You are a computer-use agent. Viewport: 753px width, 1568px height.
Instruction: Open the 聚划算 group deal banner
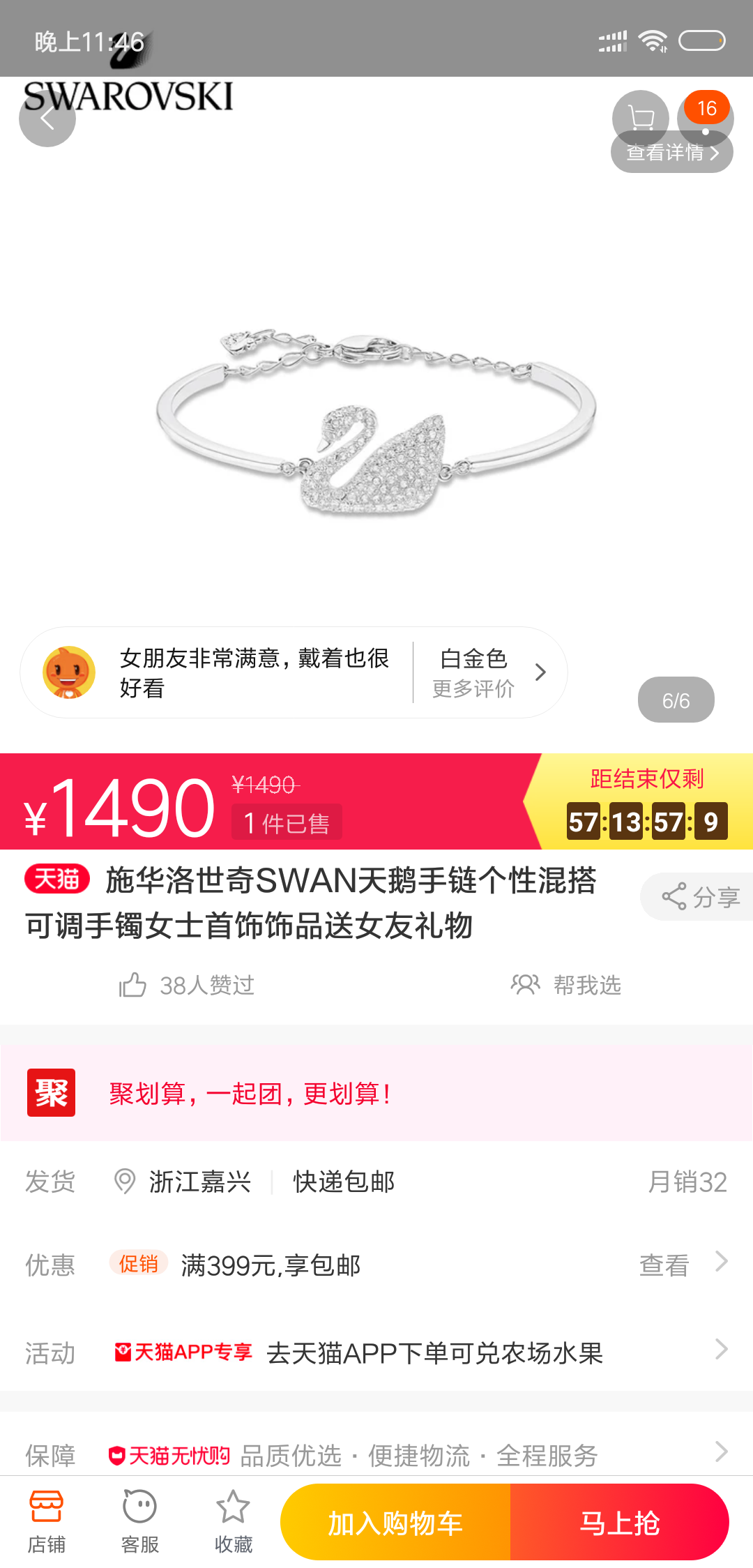[376, 1093]
